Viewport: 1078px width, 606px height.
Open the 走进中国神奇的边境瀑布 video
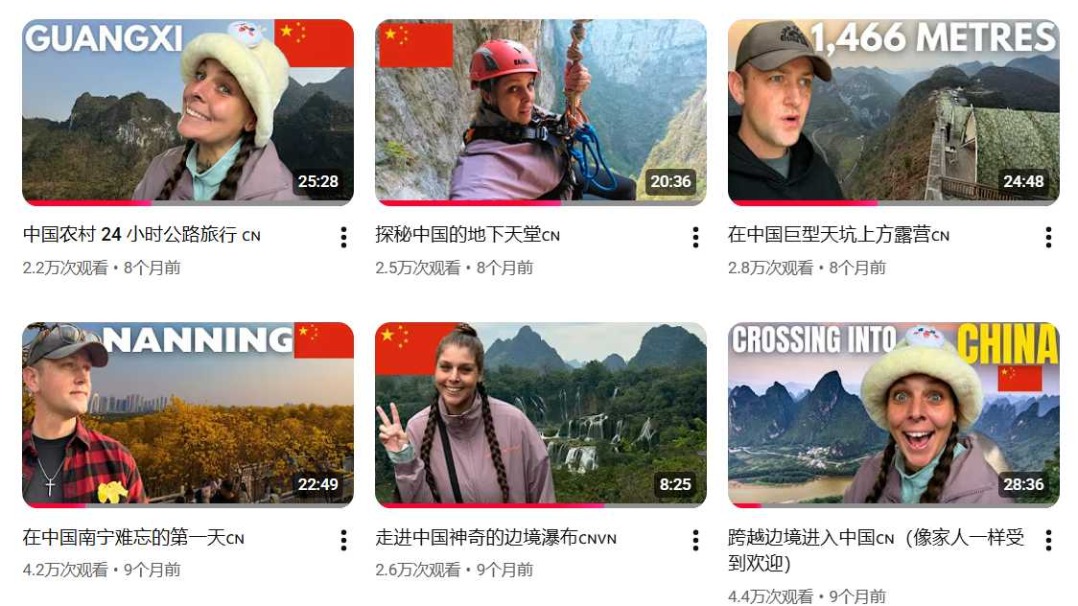pyautogui.click(x=540, y=413)
